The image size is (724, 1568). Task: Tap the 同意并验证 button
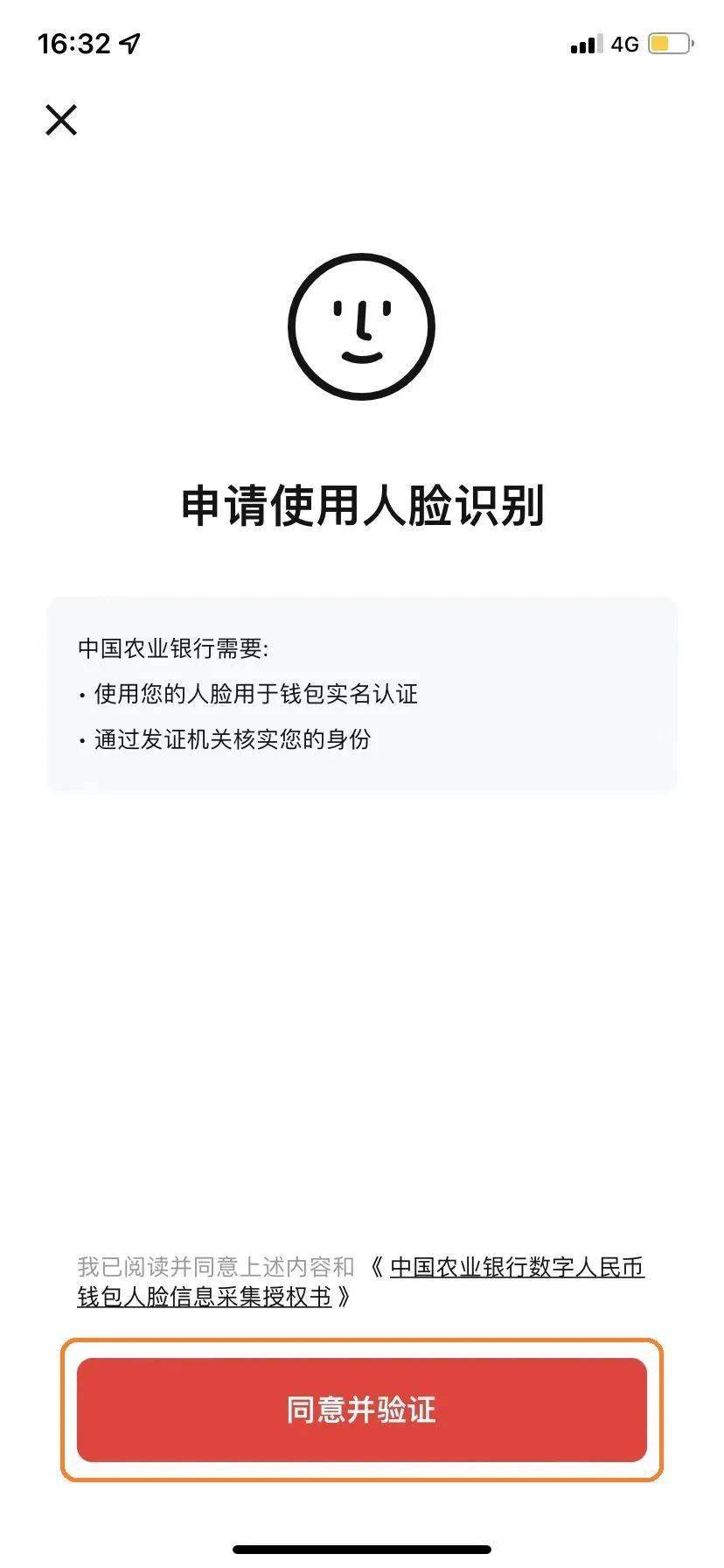coord(361,1410)
